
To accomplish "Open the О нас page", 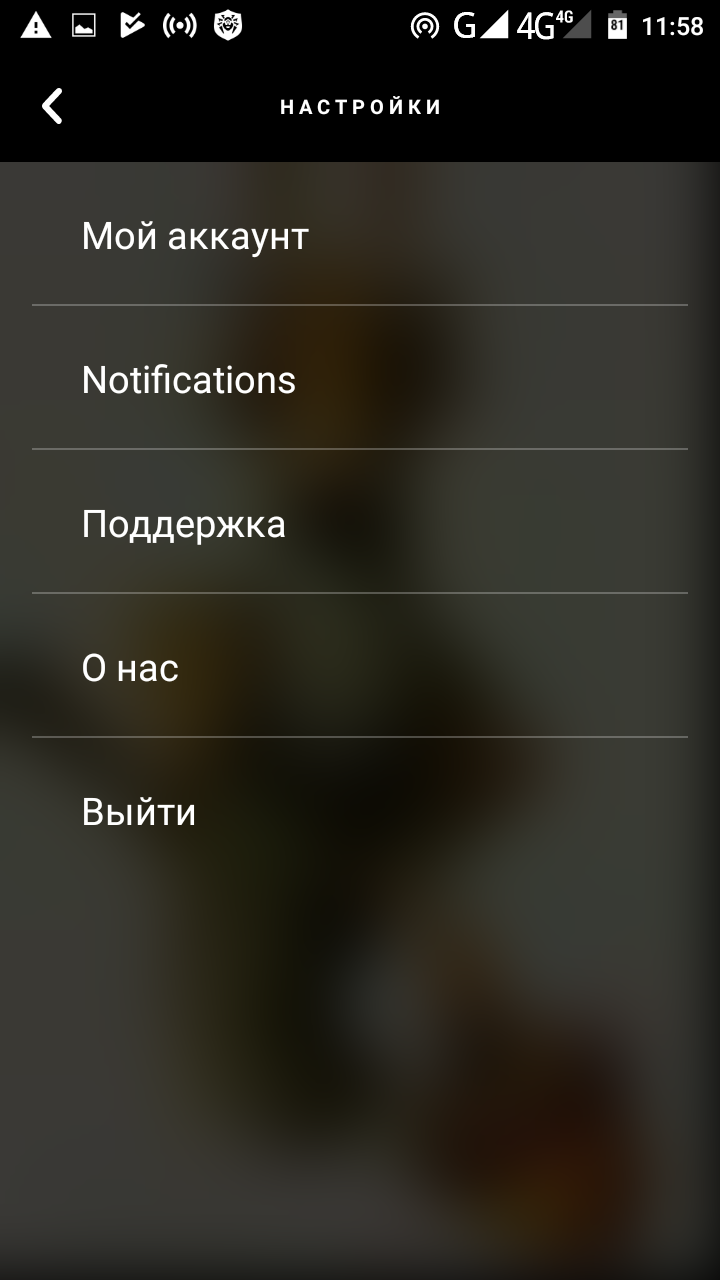I will point(130,668).
